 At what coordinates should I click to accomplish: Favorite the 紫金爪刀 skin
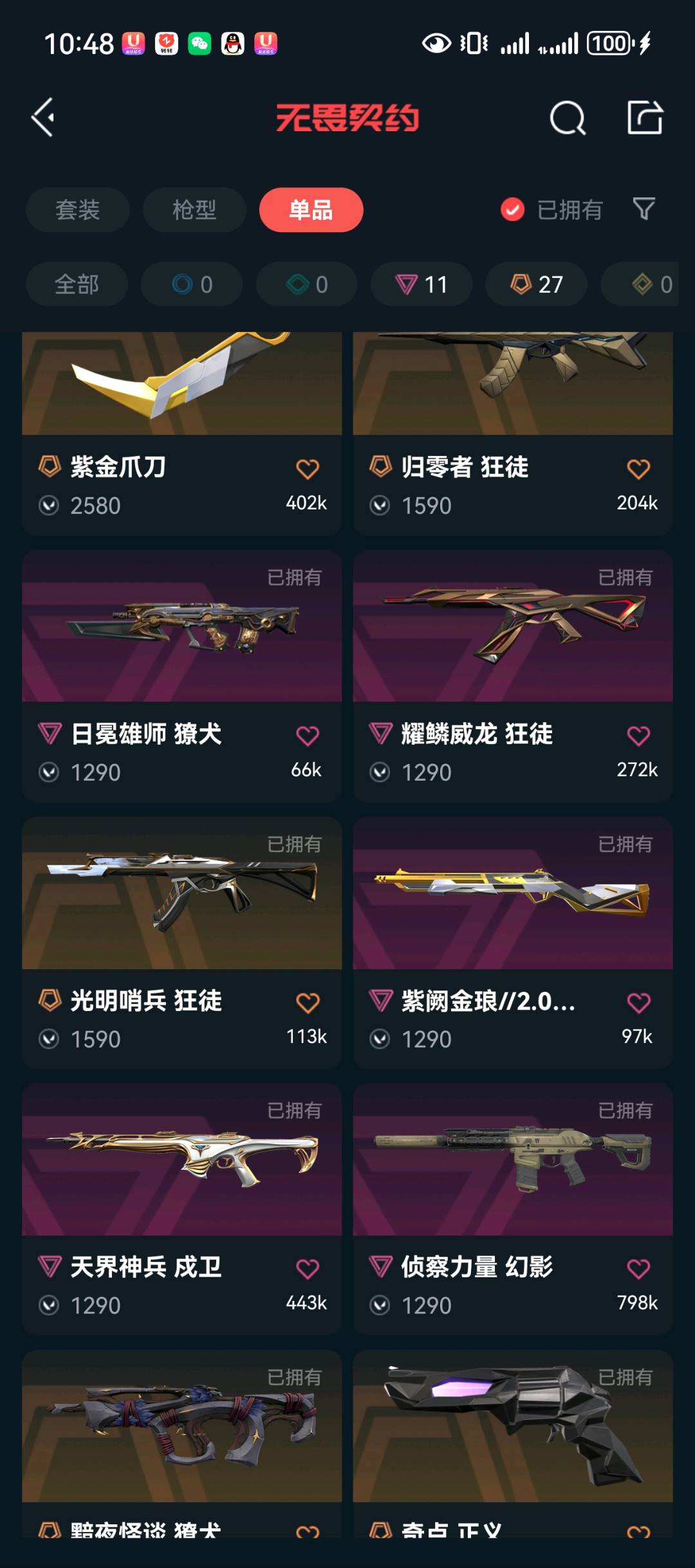[x=308, y=469]
